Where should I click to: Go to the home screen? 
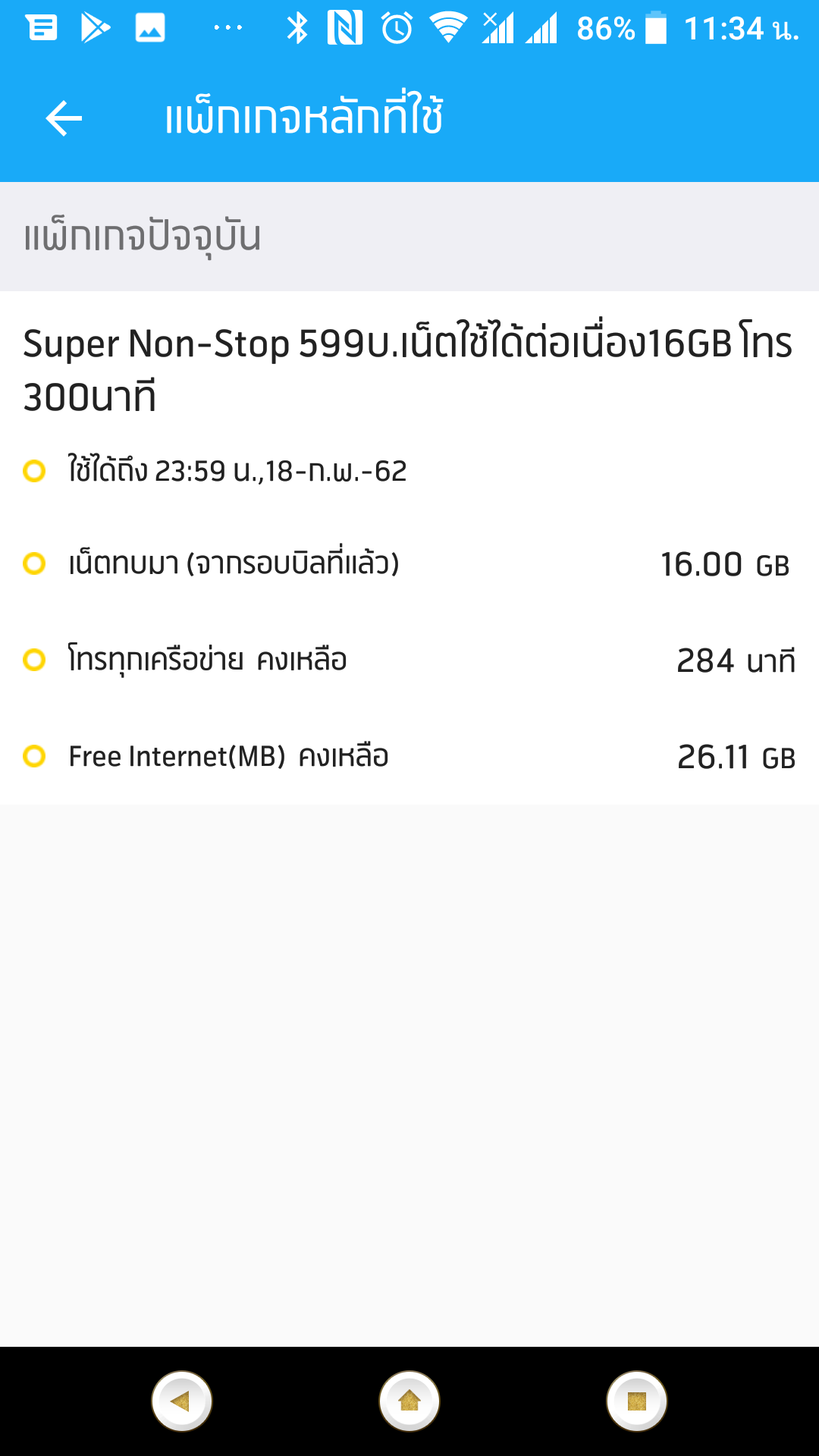coord(409,1401)
